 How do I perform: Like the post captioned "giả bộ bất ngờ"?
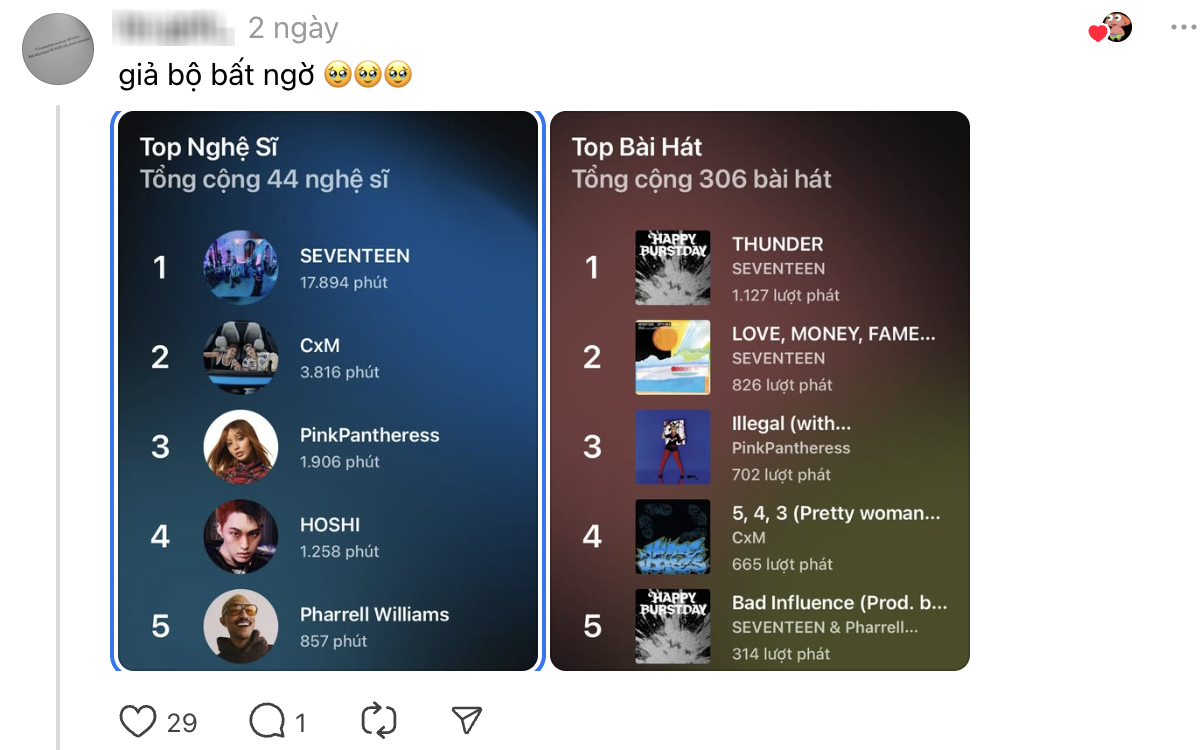pos(138,721)
